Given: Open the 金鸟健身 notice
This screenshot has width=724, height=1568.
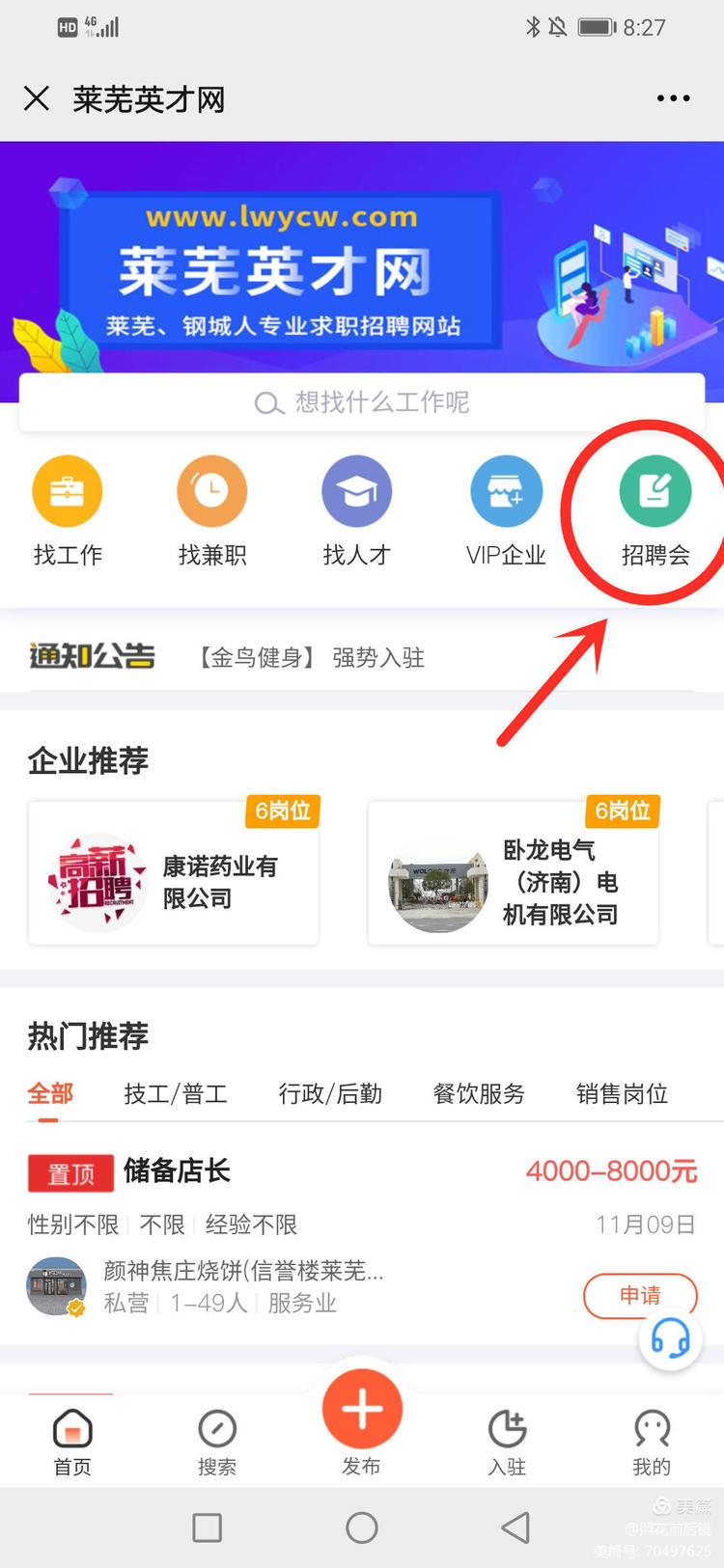Looking at the screenshot, I should (x=311, y=658).
